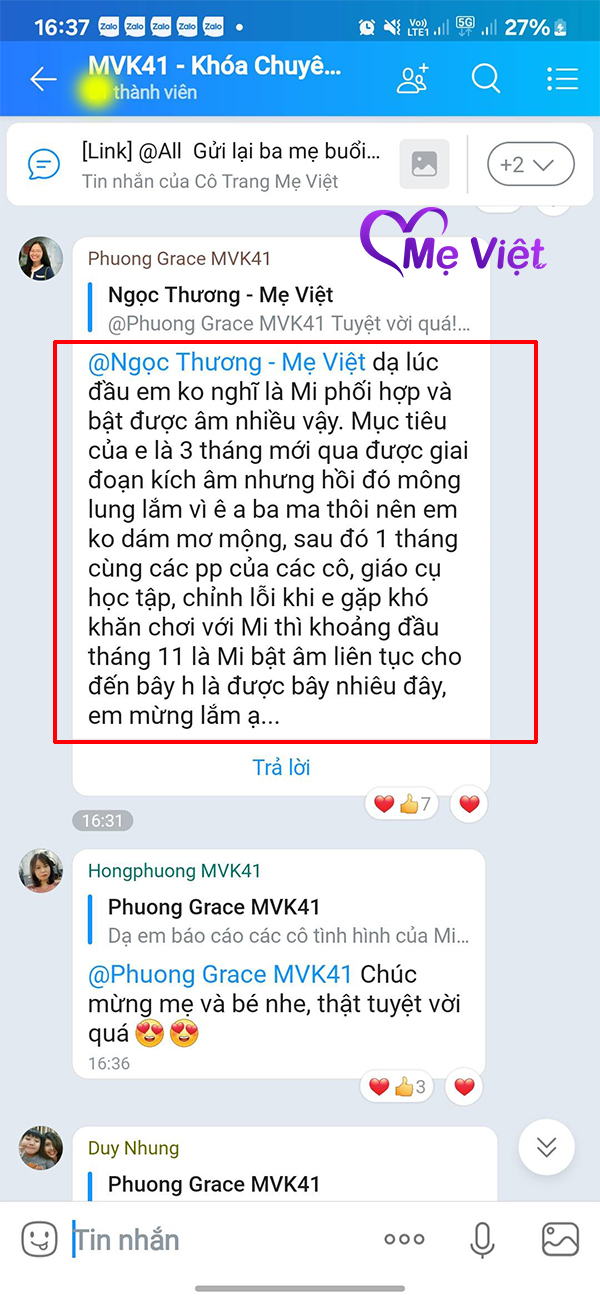
Task: Jump to the latest messages
Action: tap(546, 1147)
